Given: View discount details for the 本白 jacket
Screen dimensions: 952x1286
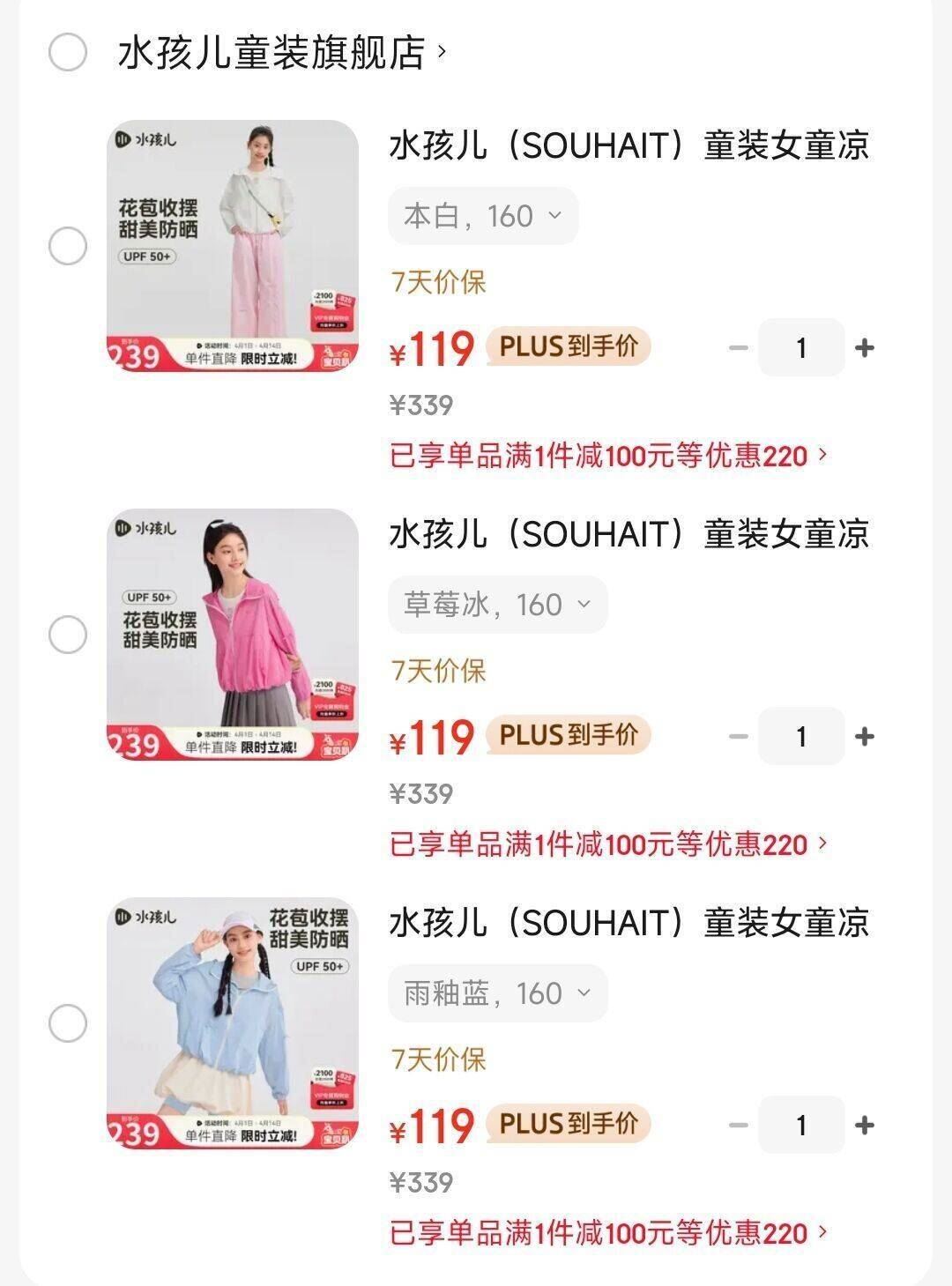Looking at the screenshot, I should (x=608, y=456).
